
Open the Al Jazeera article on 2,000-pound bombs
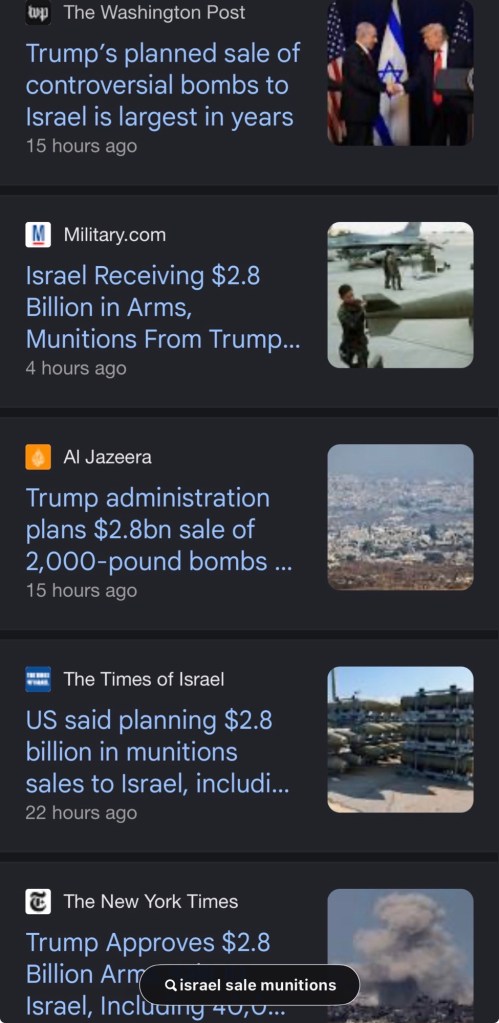click(x=159, y=530)
